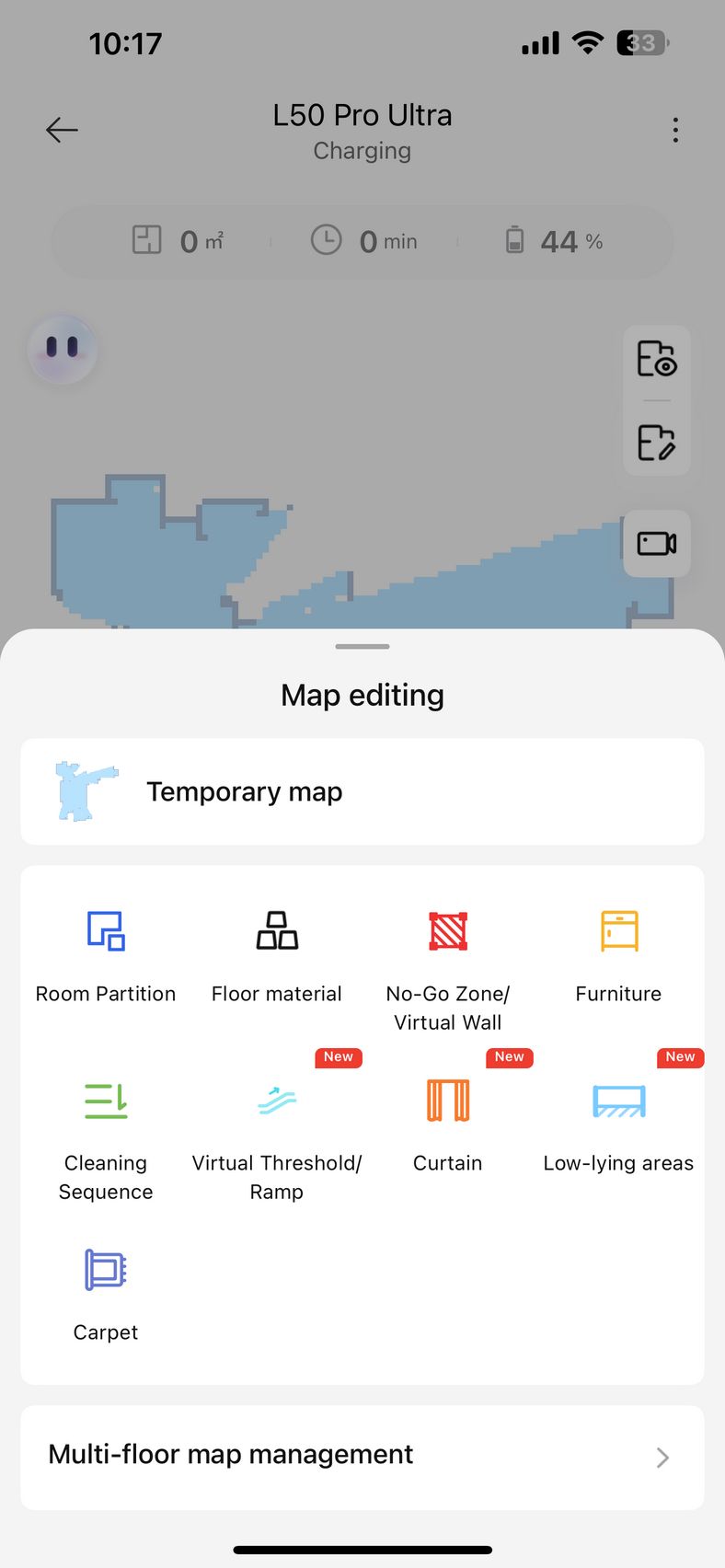Tap the Map editing sheet handle
This screenshot has height=1568, width=725.
tap(362, 646)
